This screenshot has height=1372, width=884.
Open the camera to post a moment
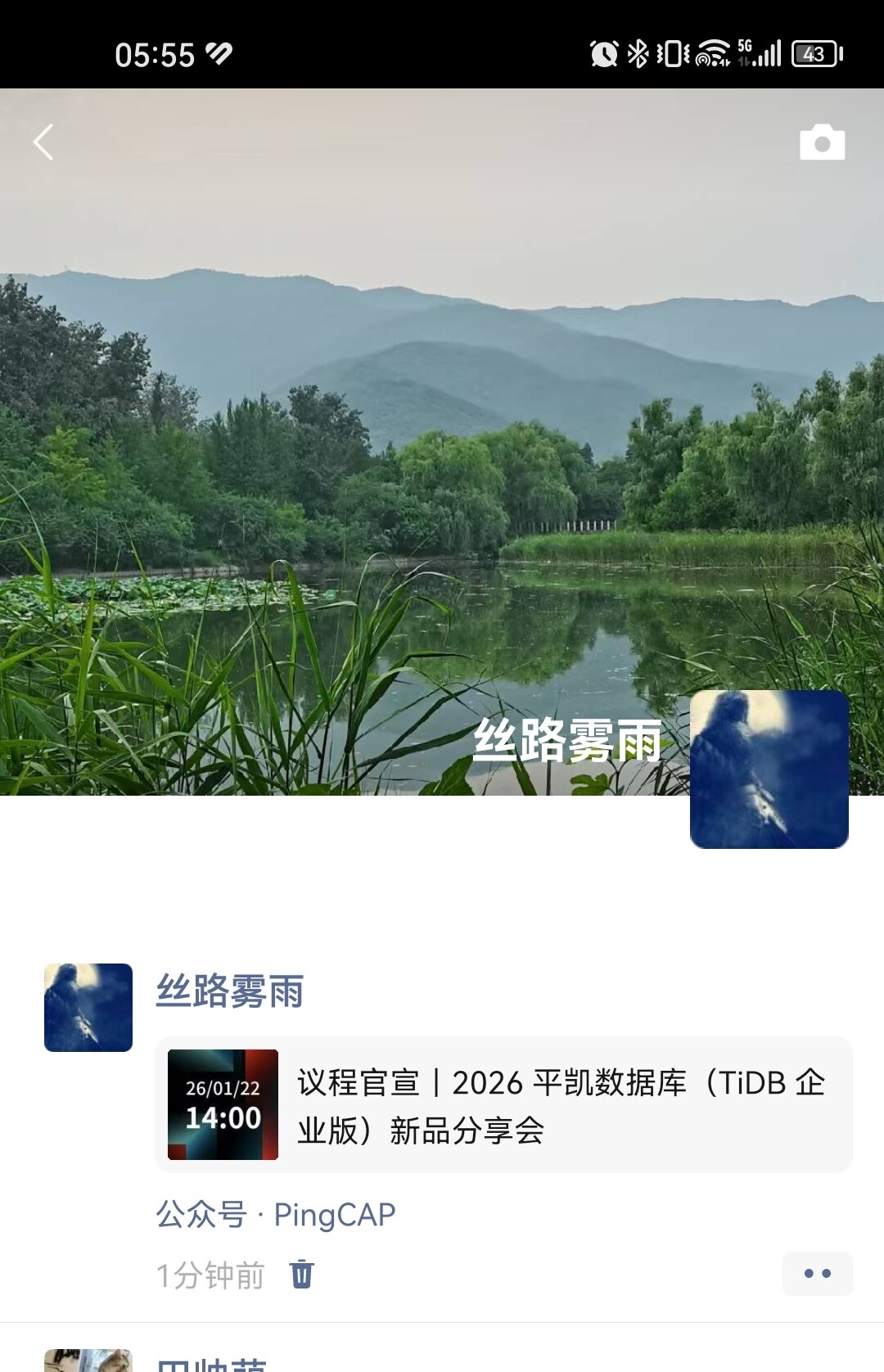(x=822, y=143)
